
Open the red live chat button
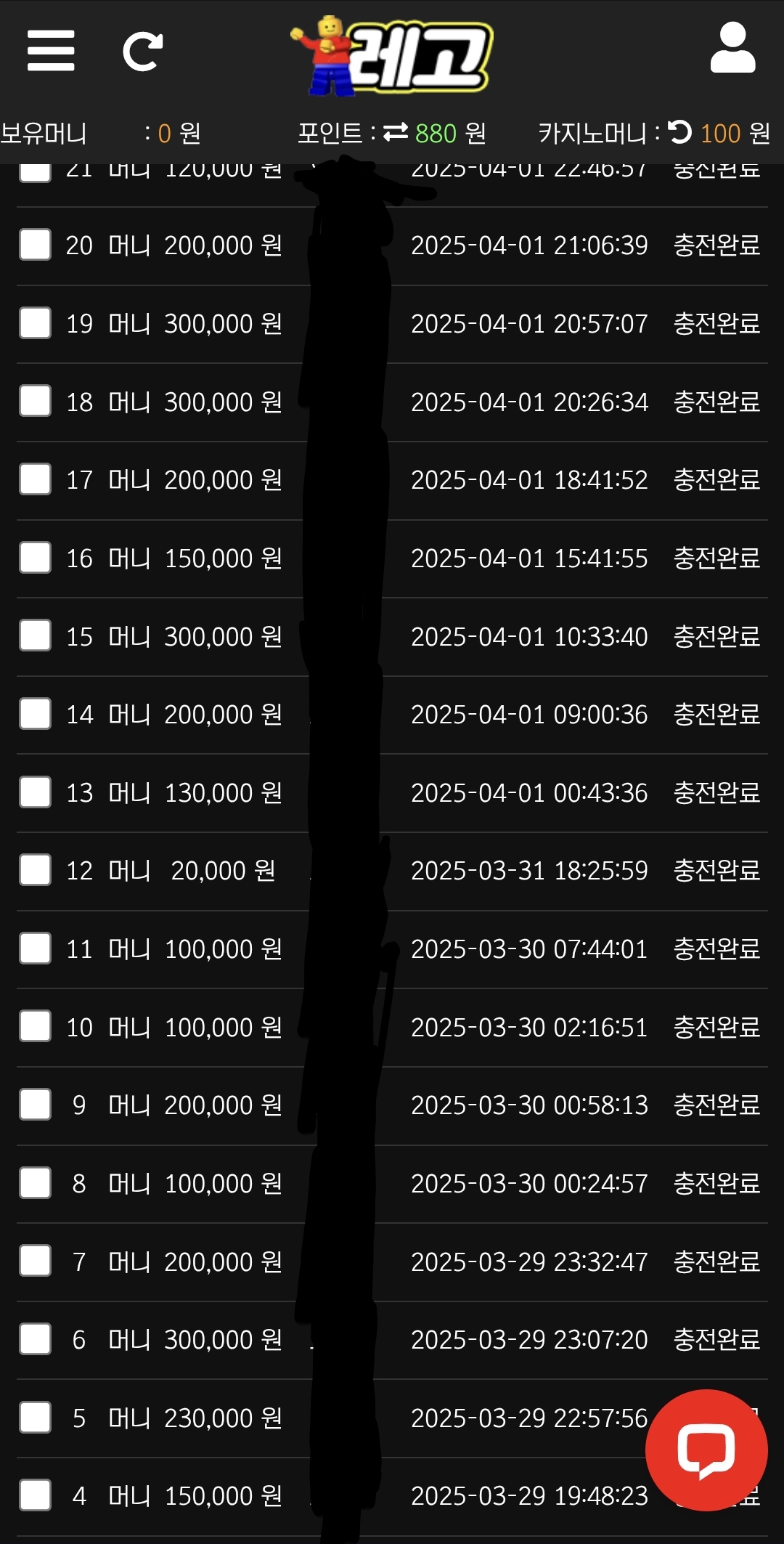tap(706, 1450)
